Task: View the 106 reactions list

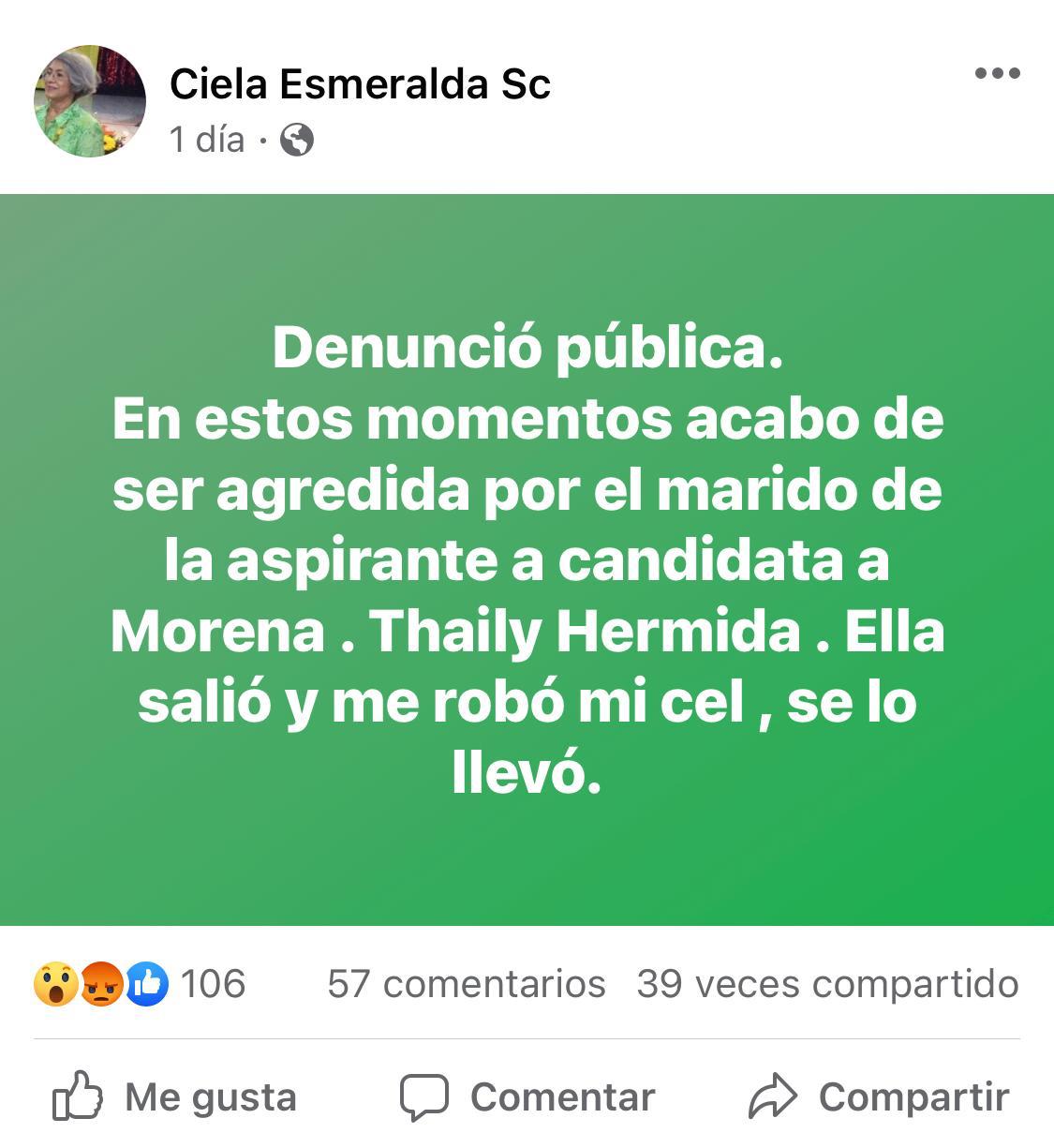Action: 141,984
